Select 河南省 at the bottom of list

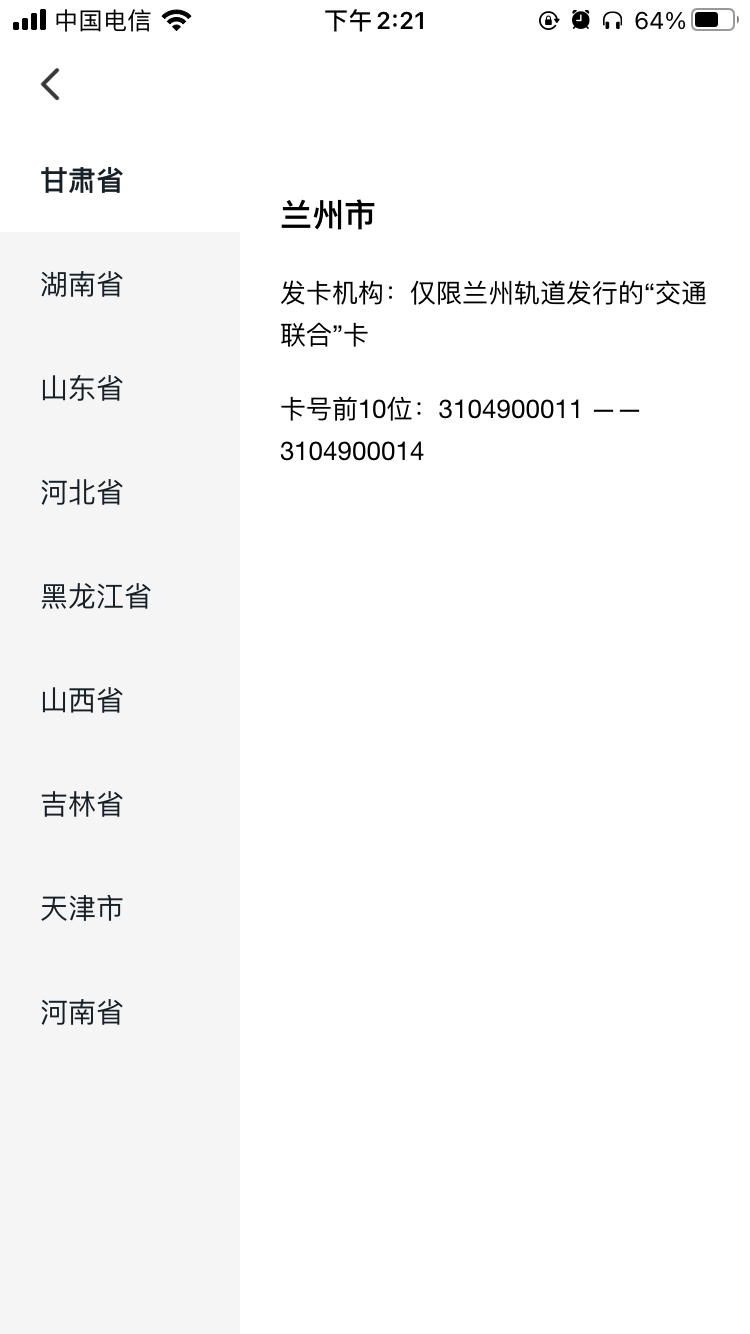(x=81, y=1013)
